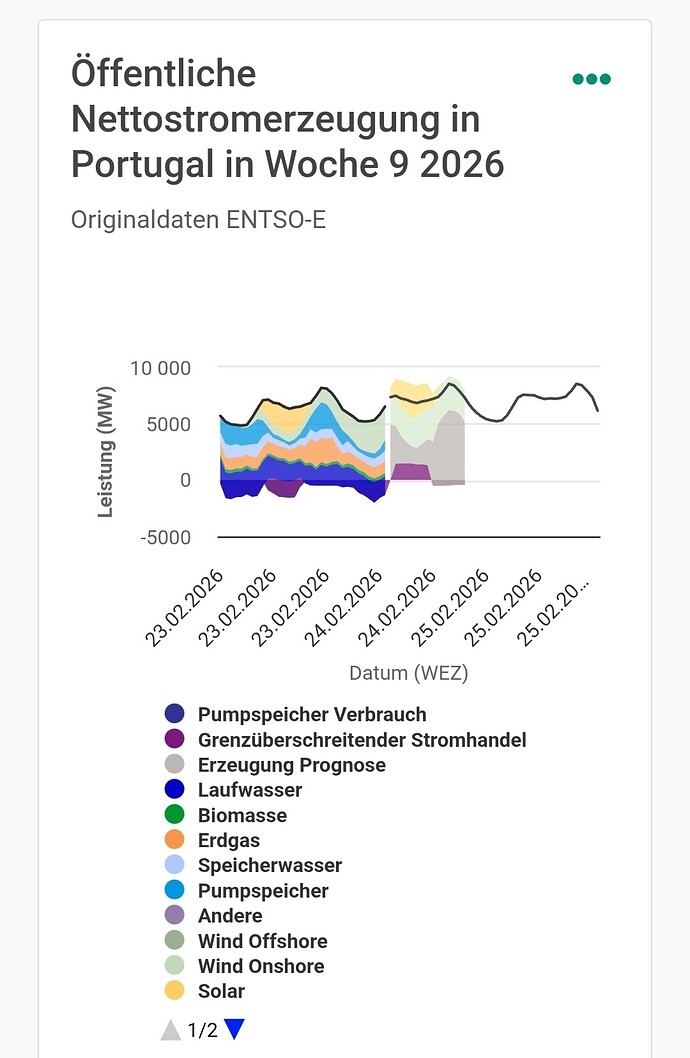This screenshot has width=690, height=1058.
Task: Go to next legend page with down arrow
Action: 234,1028
